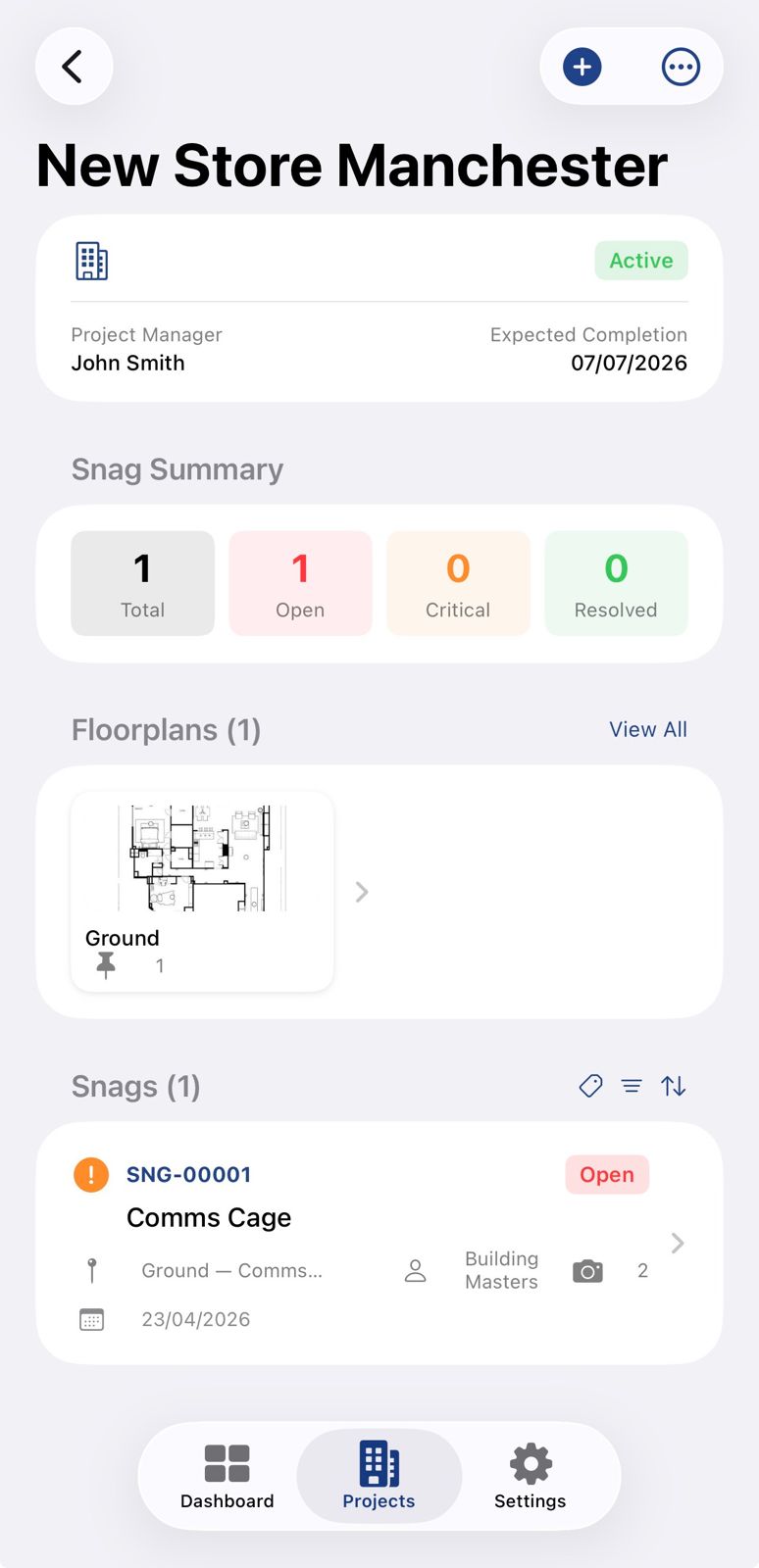
Task: Open the more options menu
Action: [681, 67]
